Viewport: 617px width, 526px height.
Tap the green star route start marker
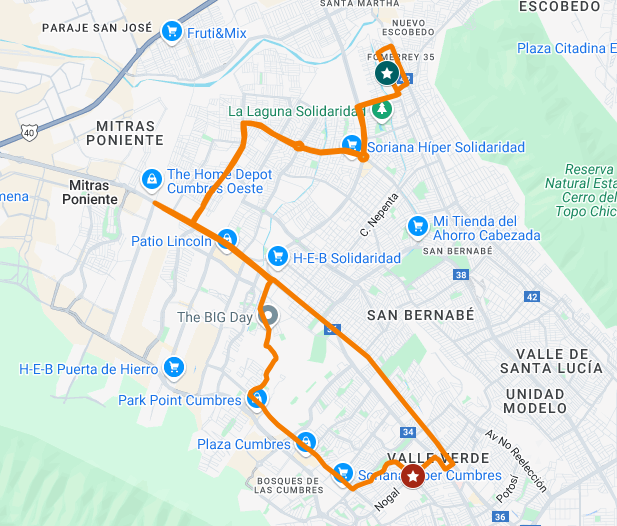[386, 73]
